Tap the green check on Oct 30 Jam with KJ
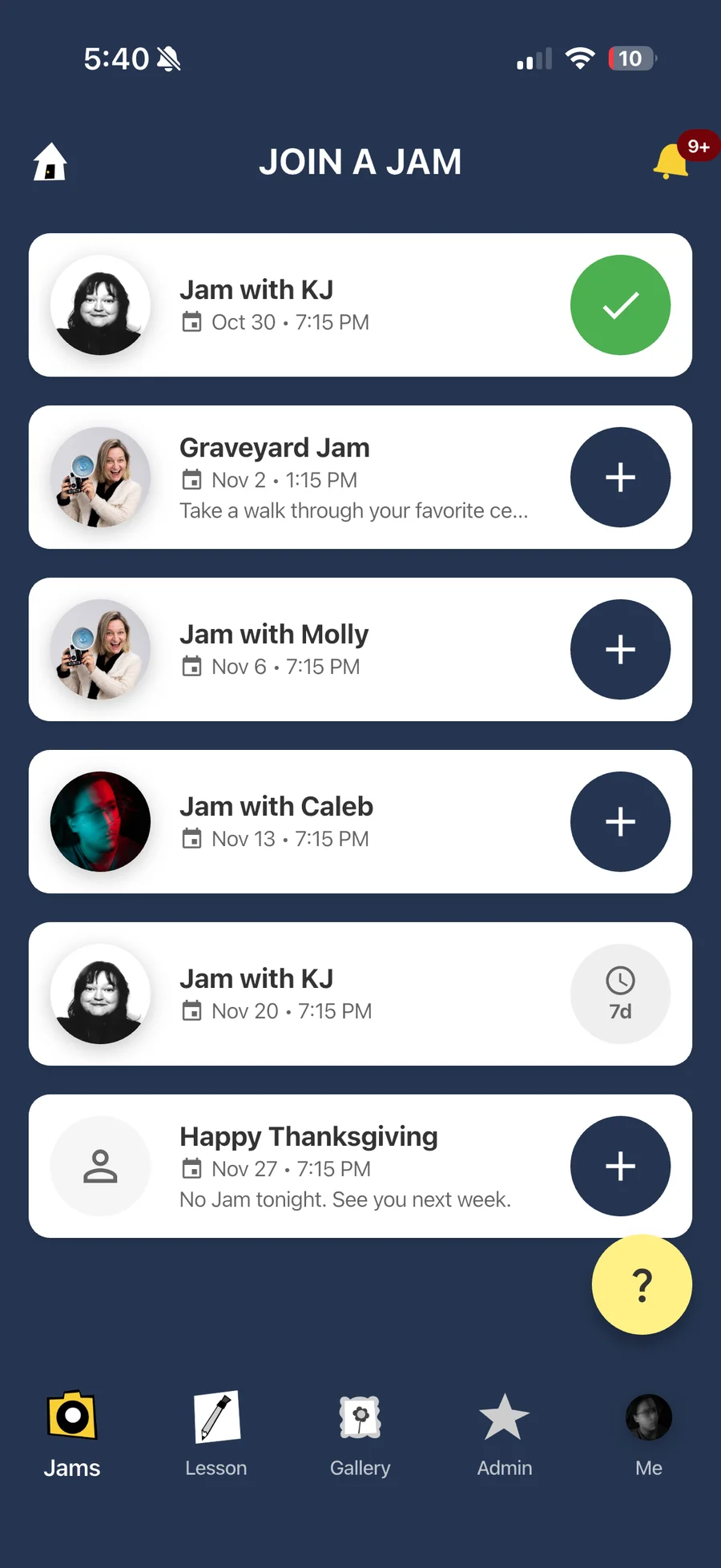This screenshot has width=721, height=1568. coord(620,305)
